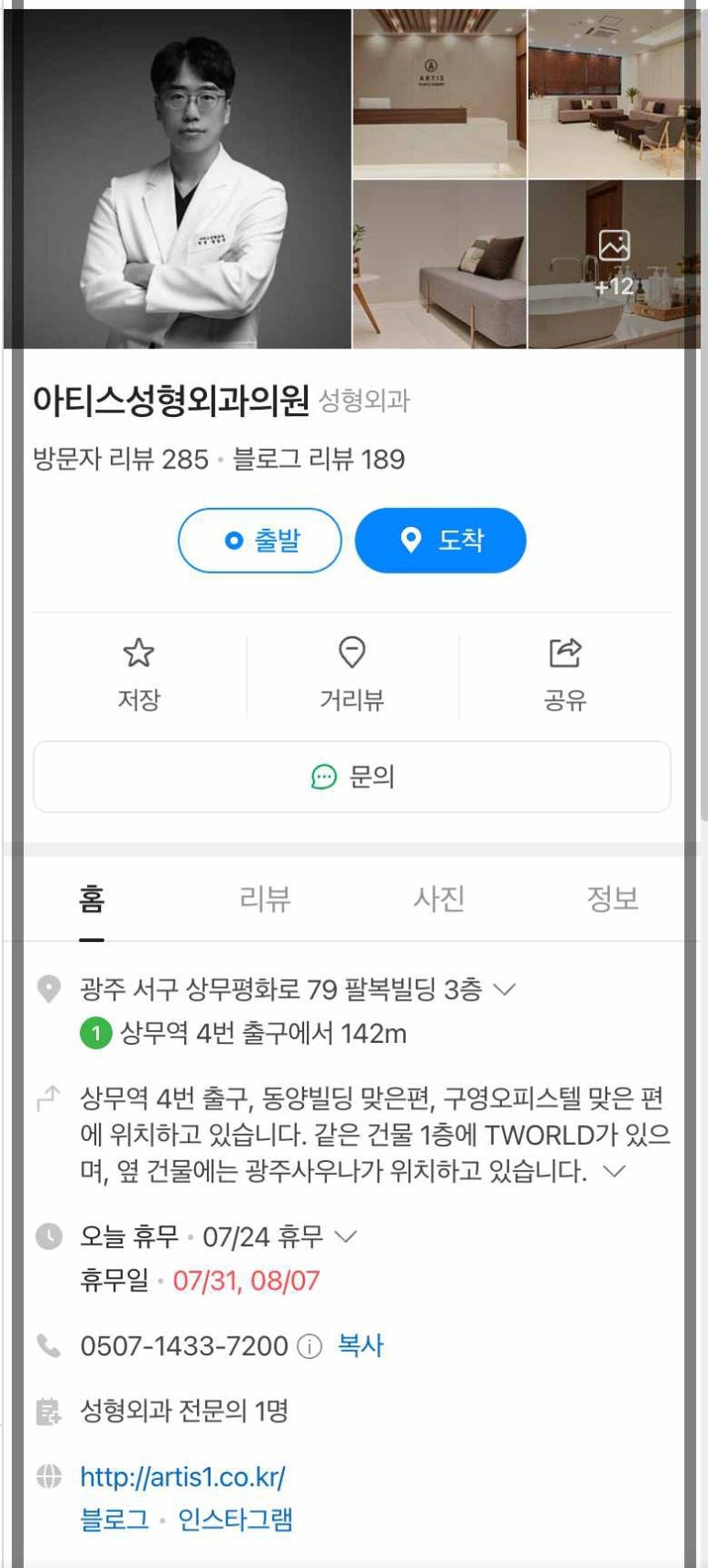Image resolution: width=708 pixels, height=1568 pixels.
Task: Open the doctor's main profile photo
Action: [x=179, y=180]
